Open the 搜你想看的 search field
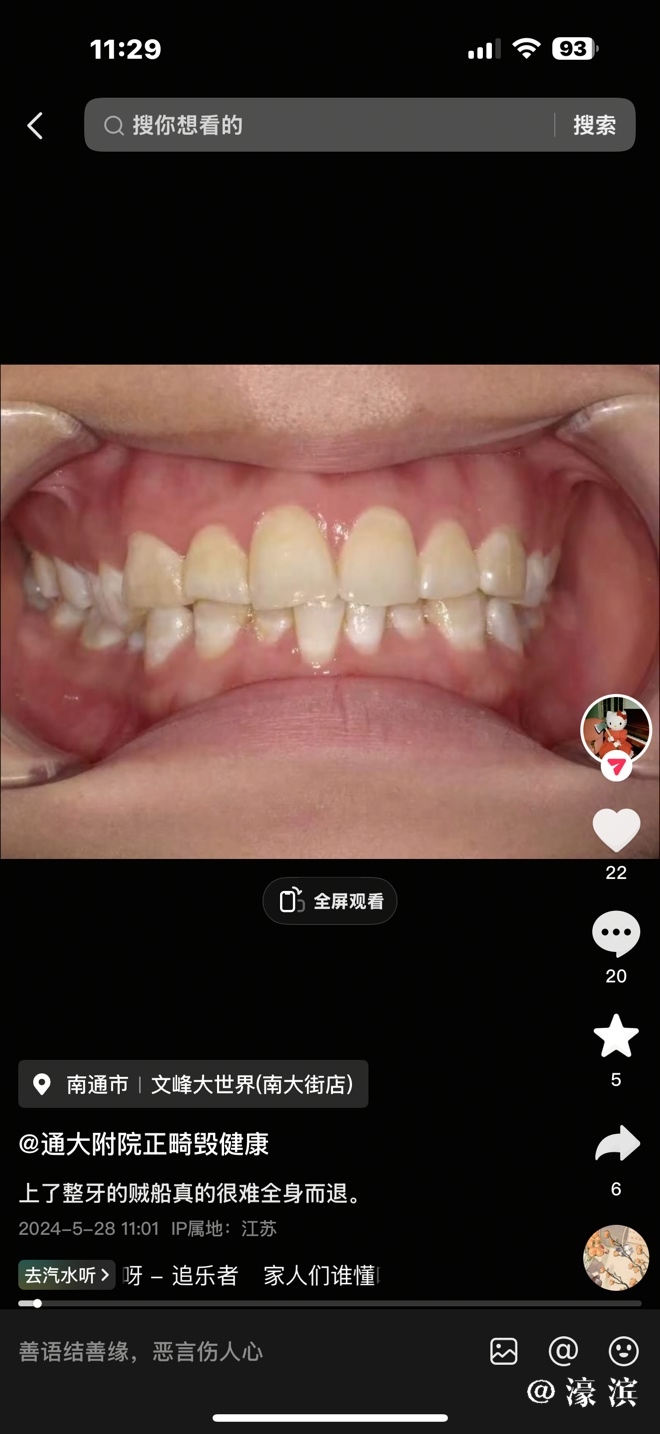The image size is (660, 1434). click(320, 125)
